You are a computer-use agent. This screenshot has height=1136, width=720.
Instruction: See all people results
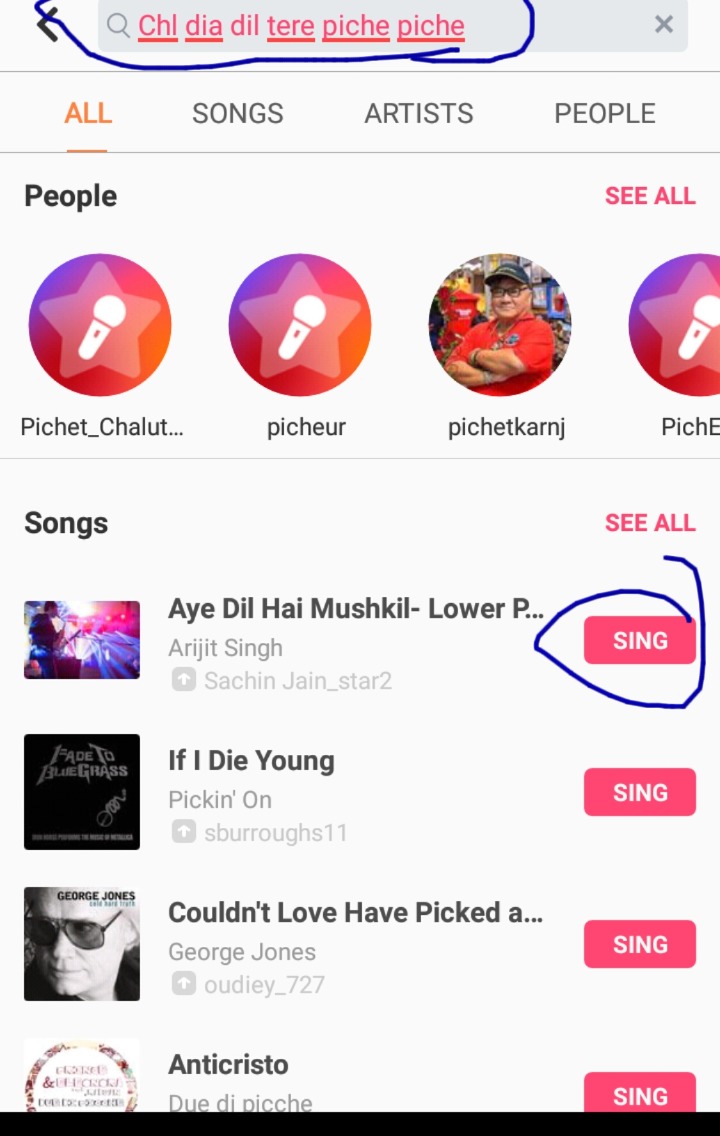(649, 196)
